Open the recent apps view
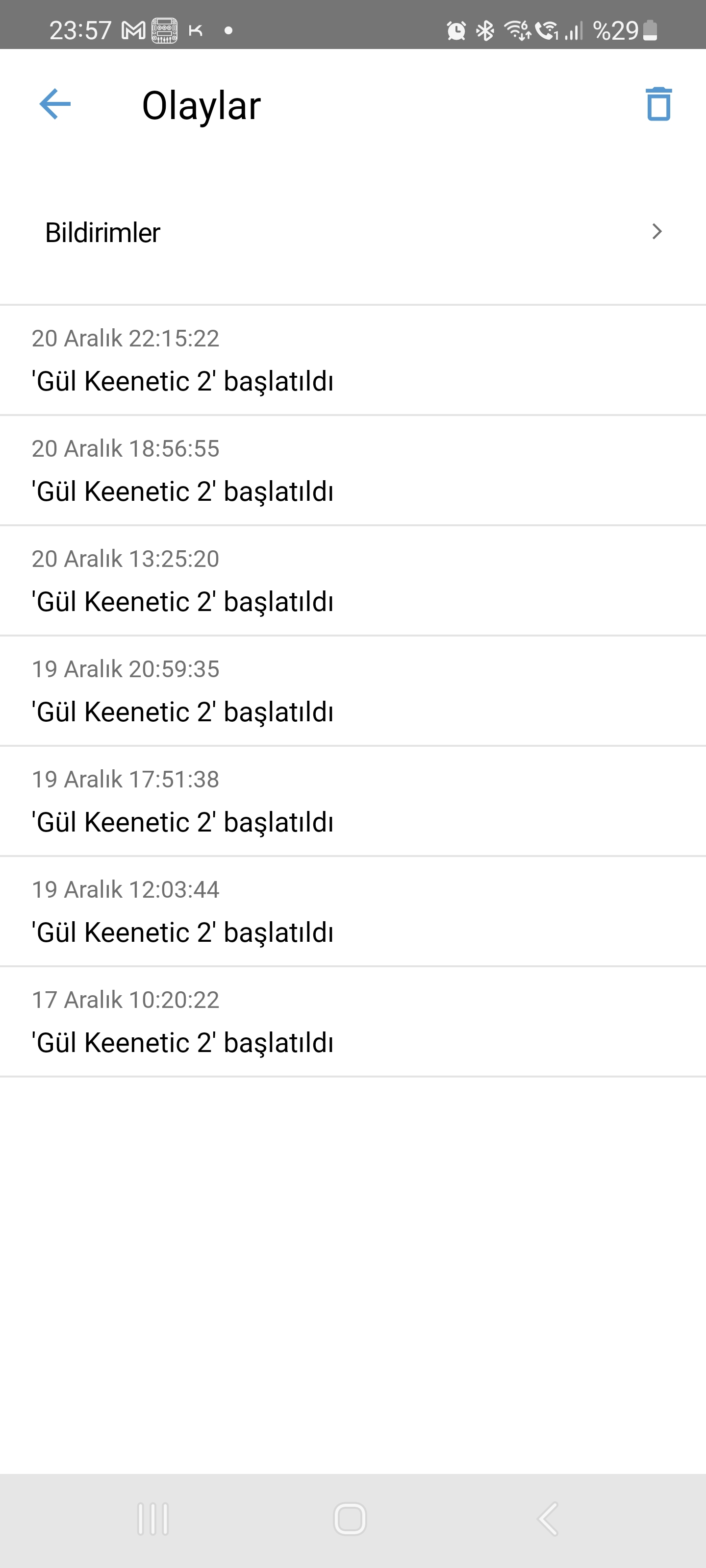The image size is (706, 1568). point(152,1519)
